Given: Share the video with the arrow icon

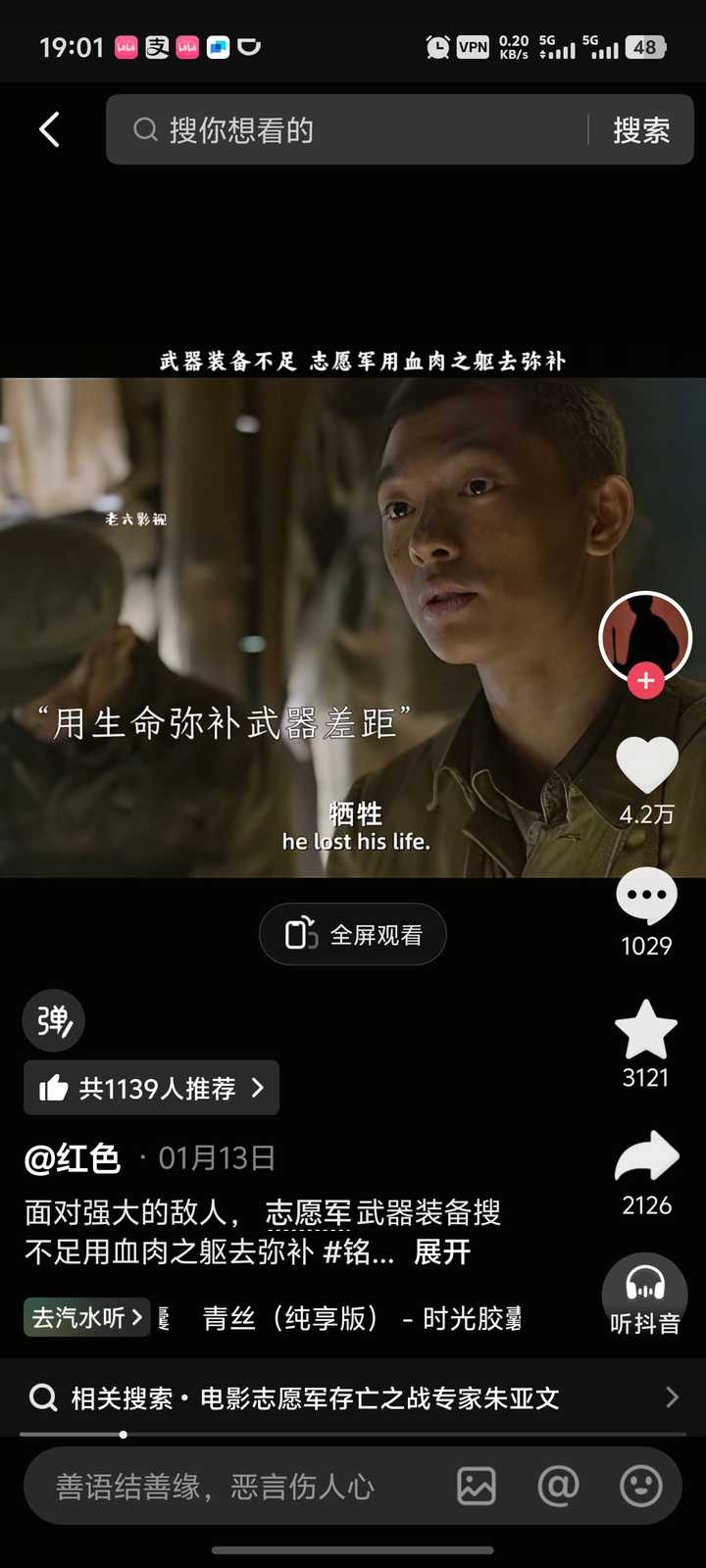Looking at the screenshot, I should coord(646,1156).
